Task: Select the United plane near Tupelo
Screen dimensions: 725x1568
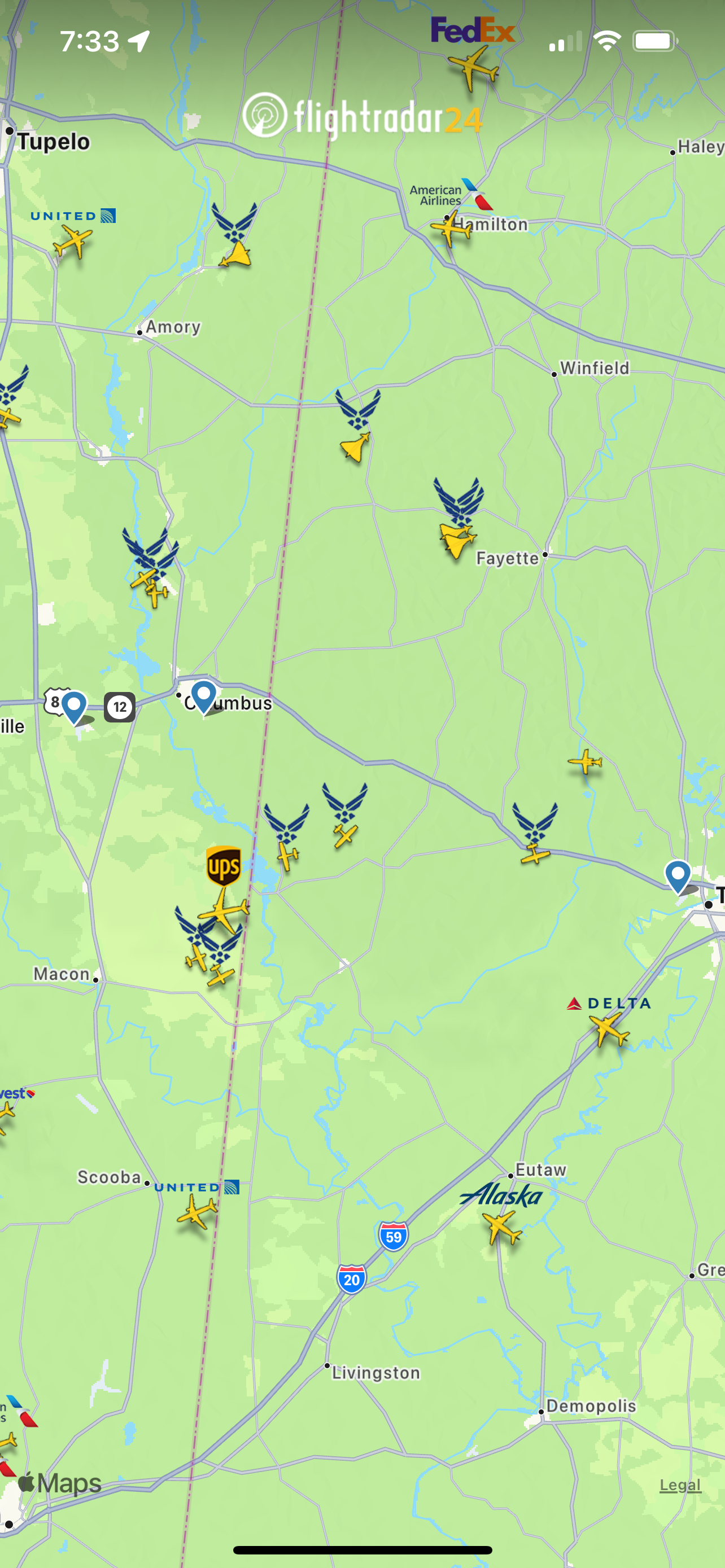Action: (73, 241)
